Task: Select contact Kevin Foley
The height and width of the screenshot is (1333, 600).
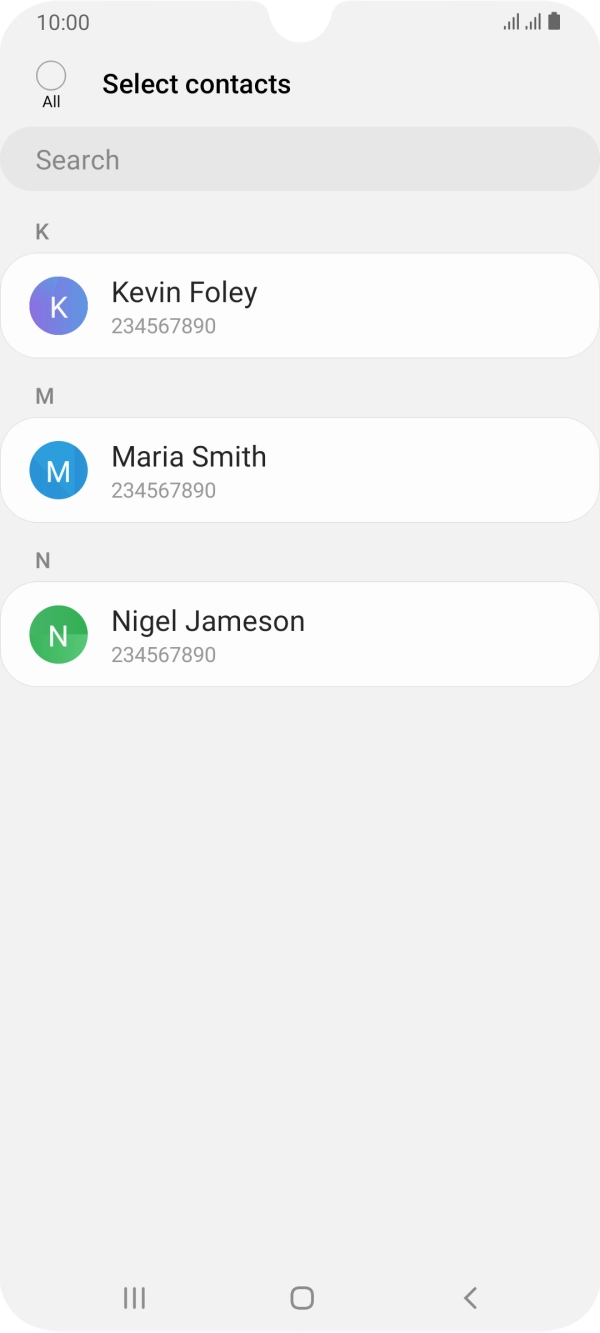Action: coord(300,306)
